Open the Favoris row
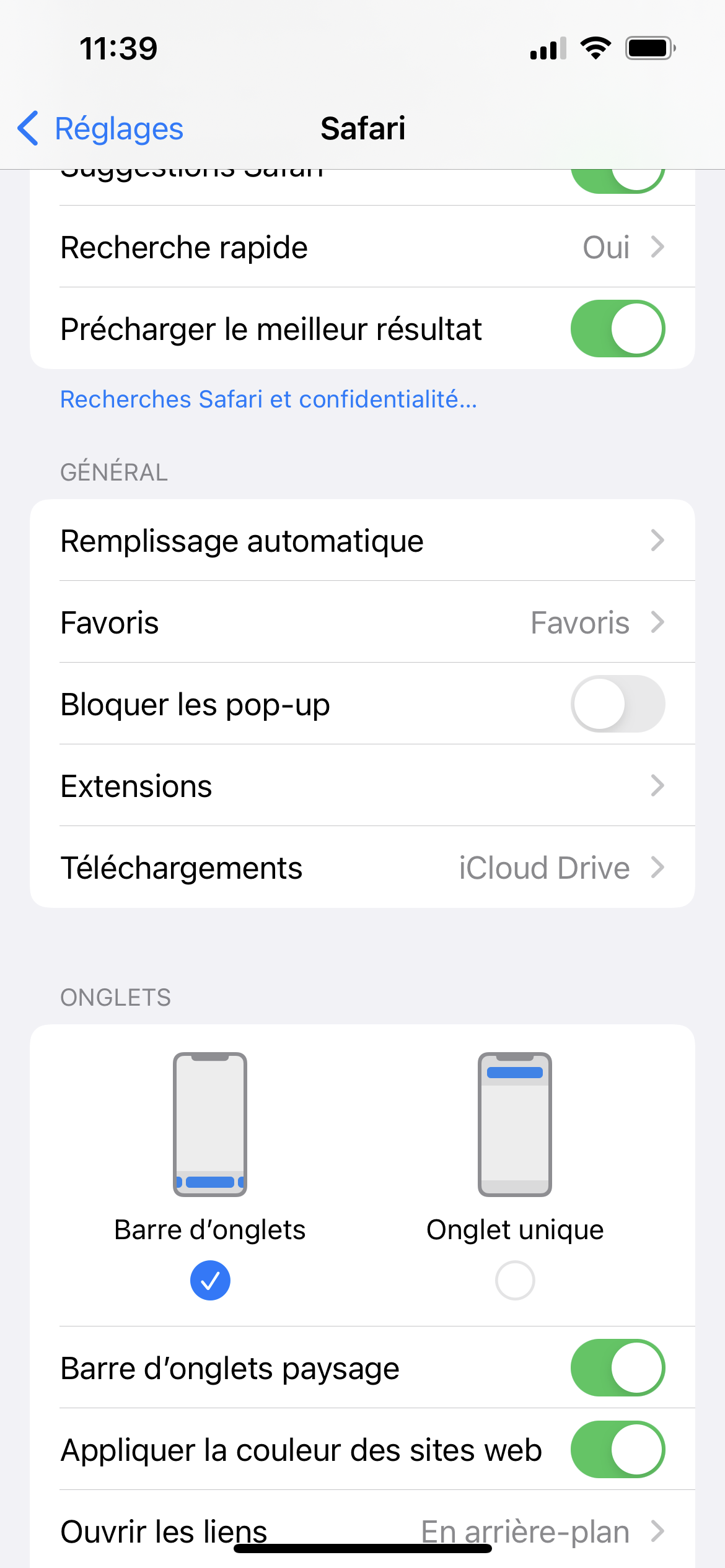725x1568 pixels. 362,622
